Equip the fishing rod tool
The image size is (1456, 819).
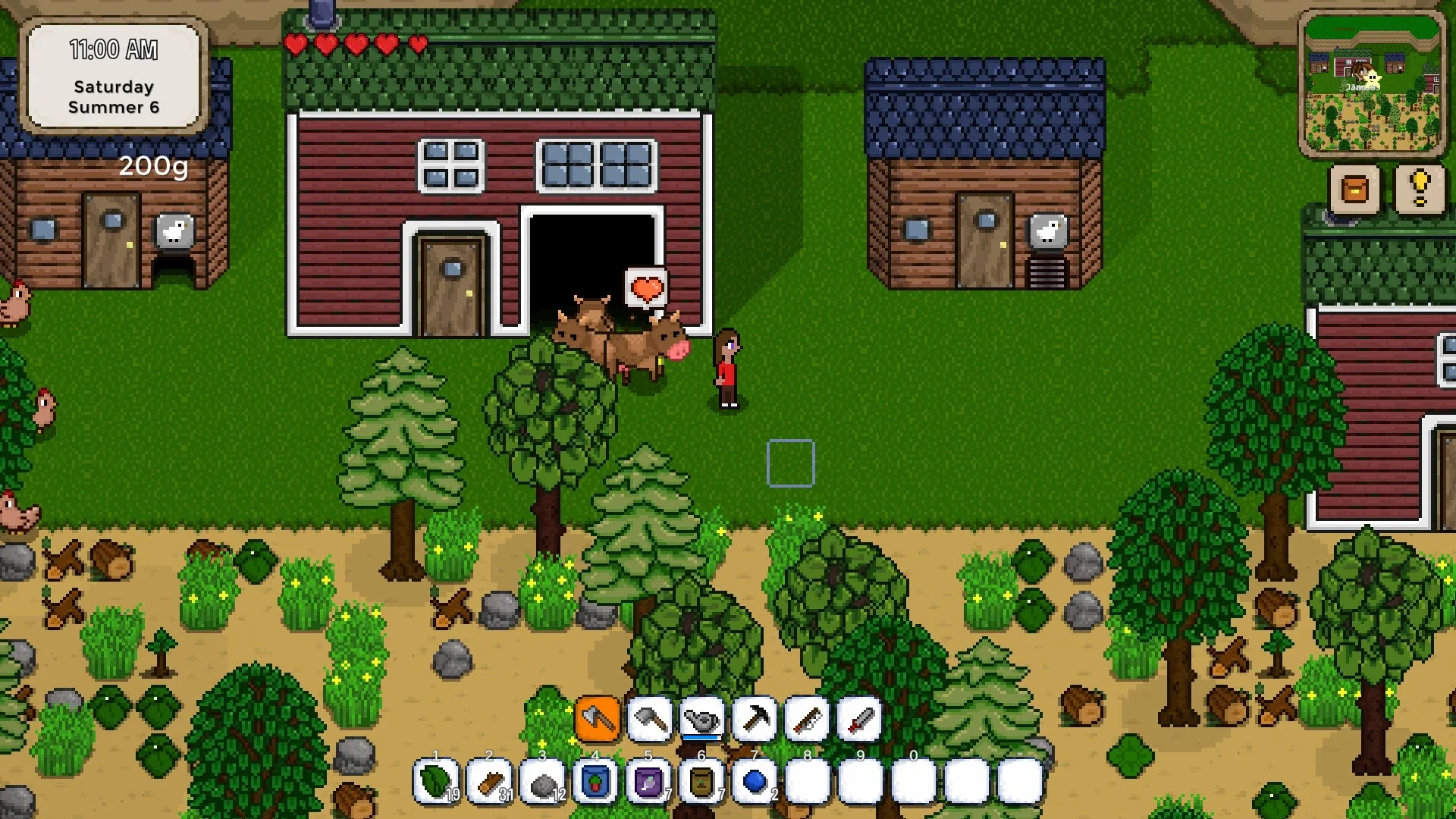807,719
